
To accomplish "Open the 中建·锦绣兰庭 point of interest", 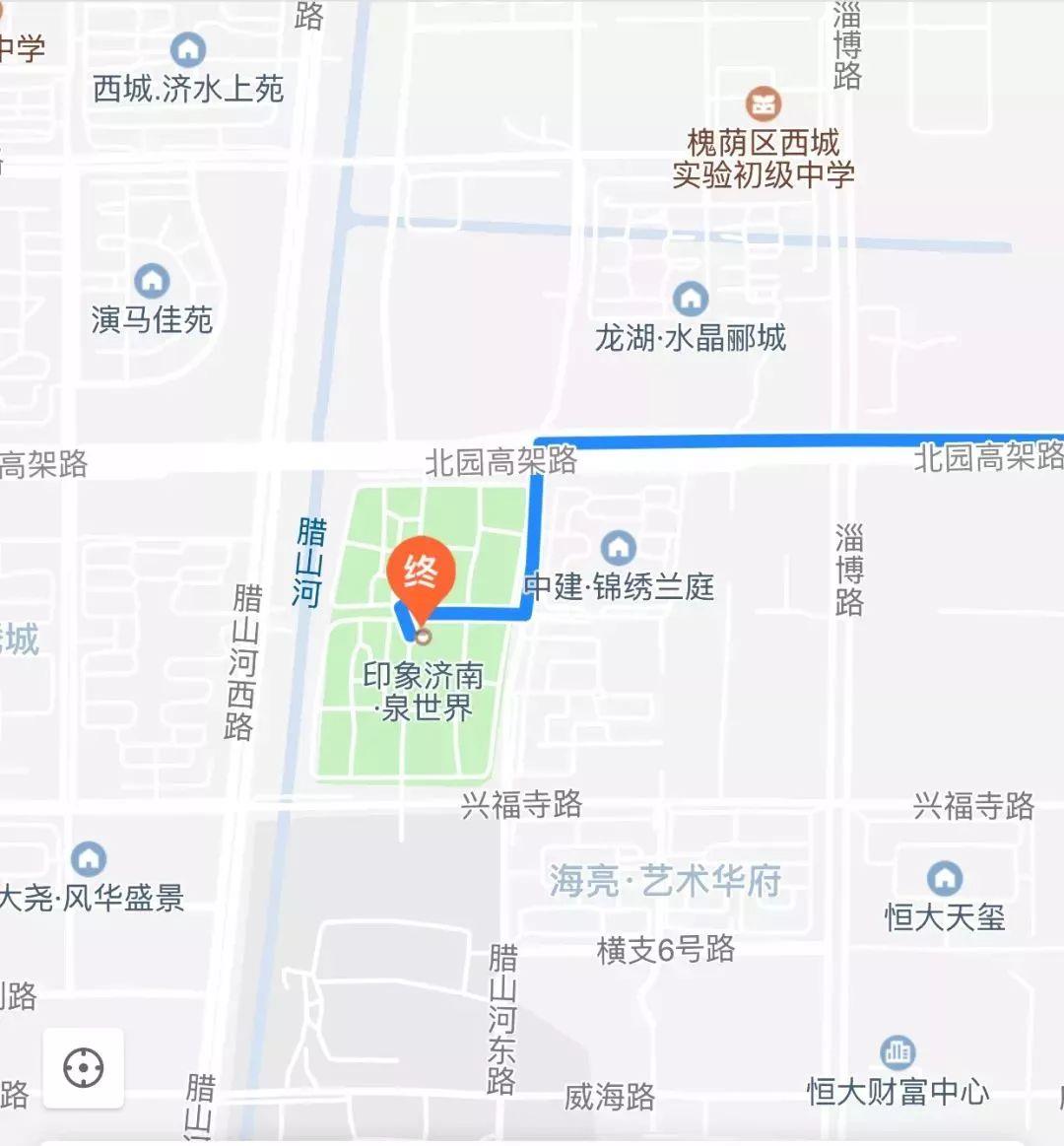I will point(619,548).
